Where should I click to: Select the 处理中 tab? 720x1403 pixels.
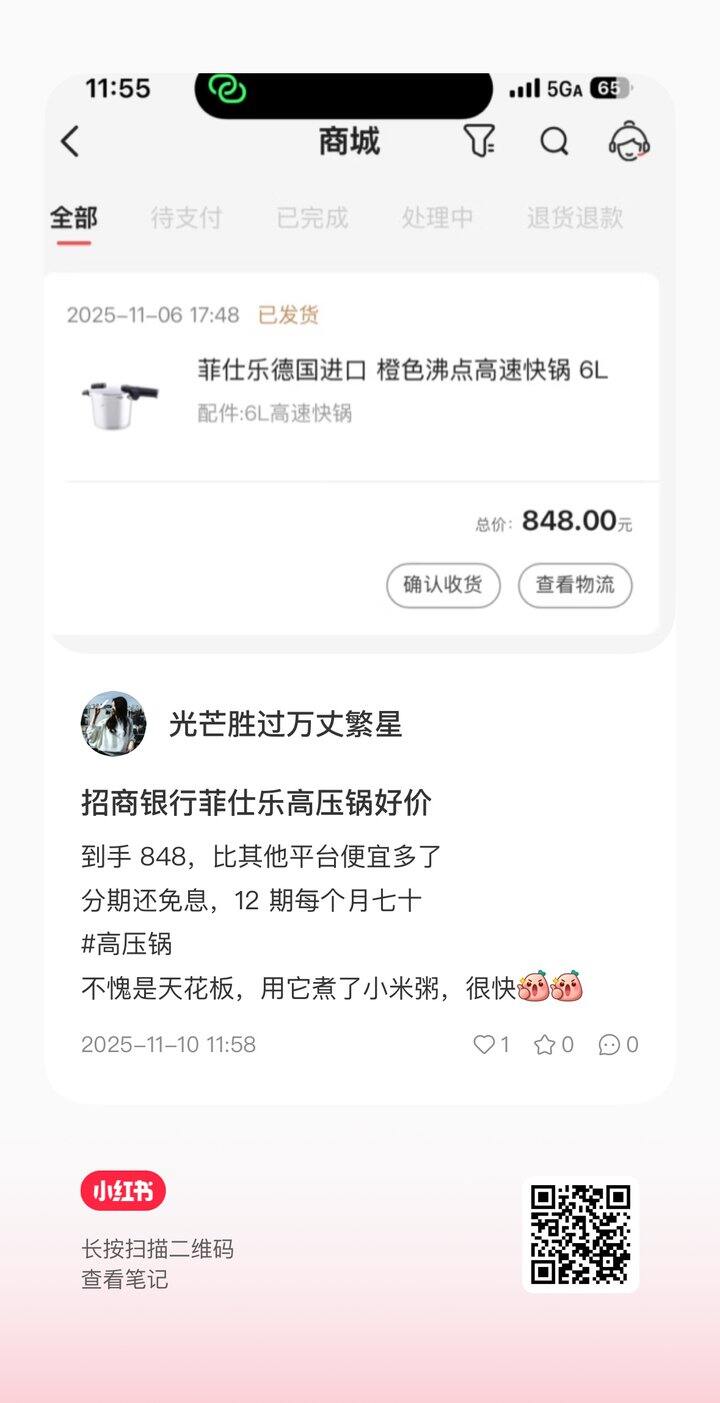tap(437, 216)
